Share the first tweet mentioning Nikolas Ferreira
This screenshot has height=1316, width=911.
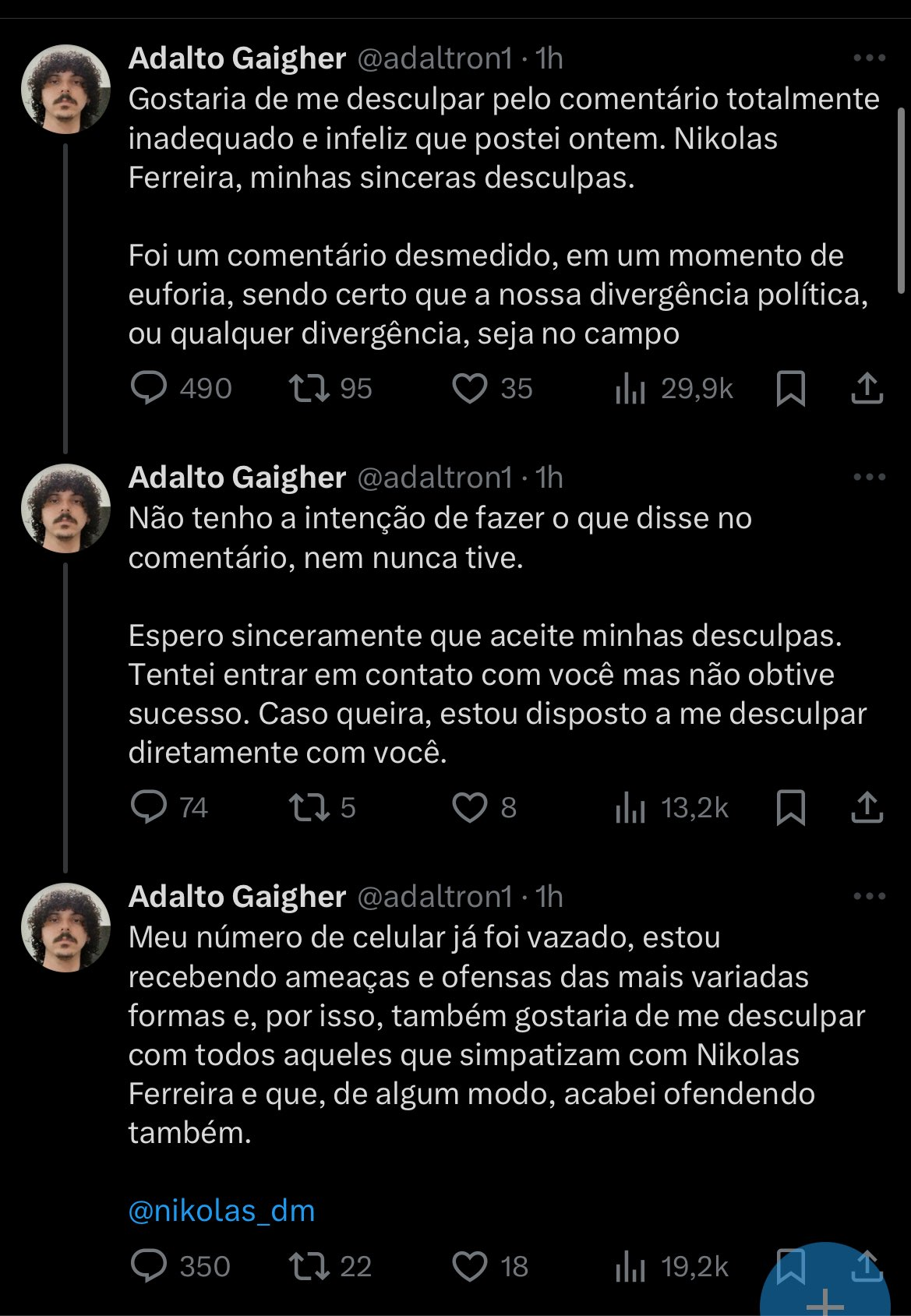866,388
